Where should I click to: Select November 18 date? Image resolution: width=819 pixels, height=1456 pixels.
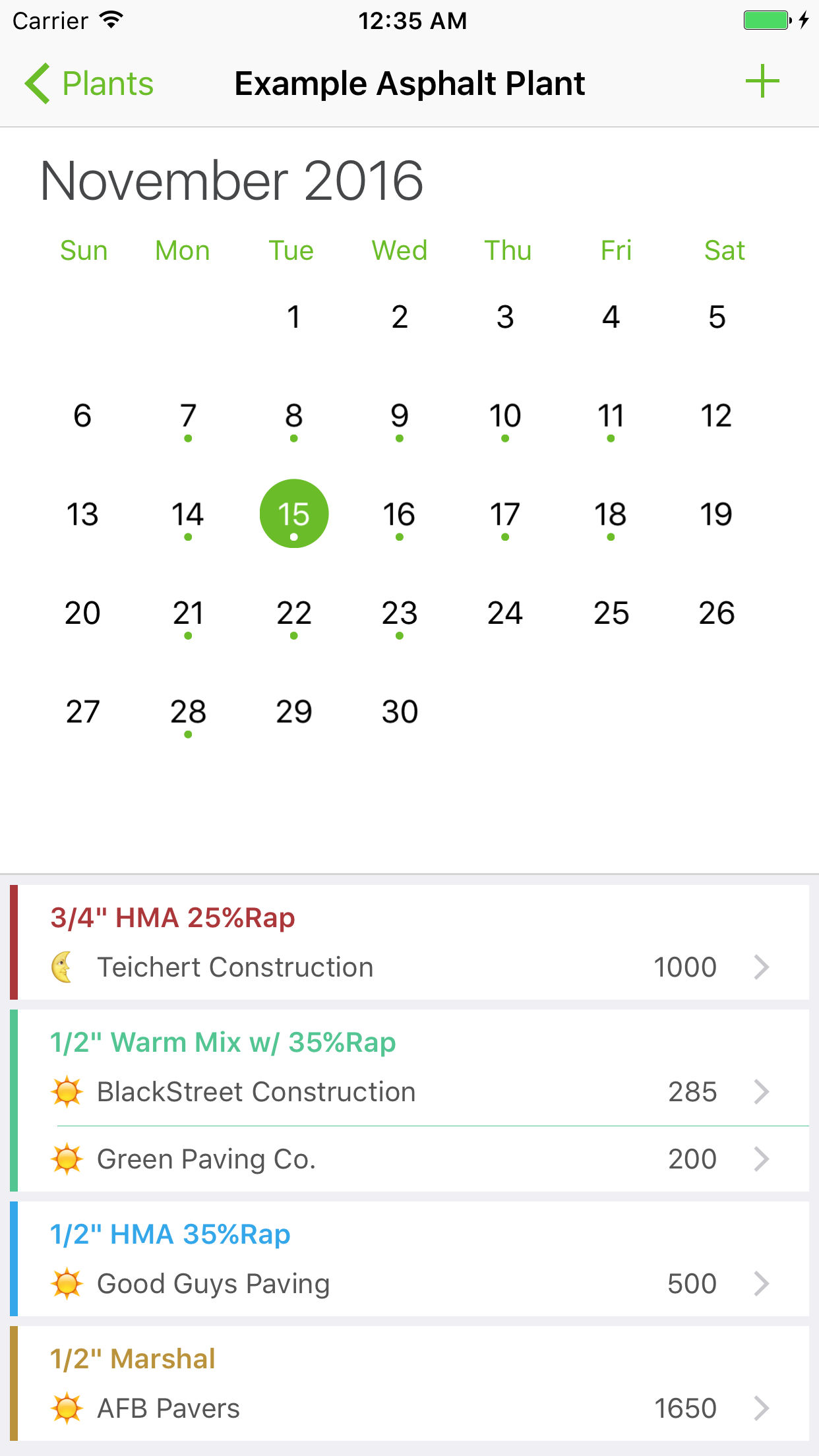click(611, 514)
